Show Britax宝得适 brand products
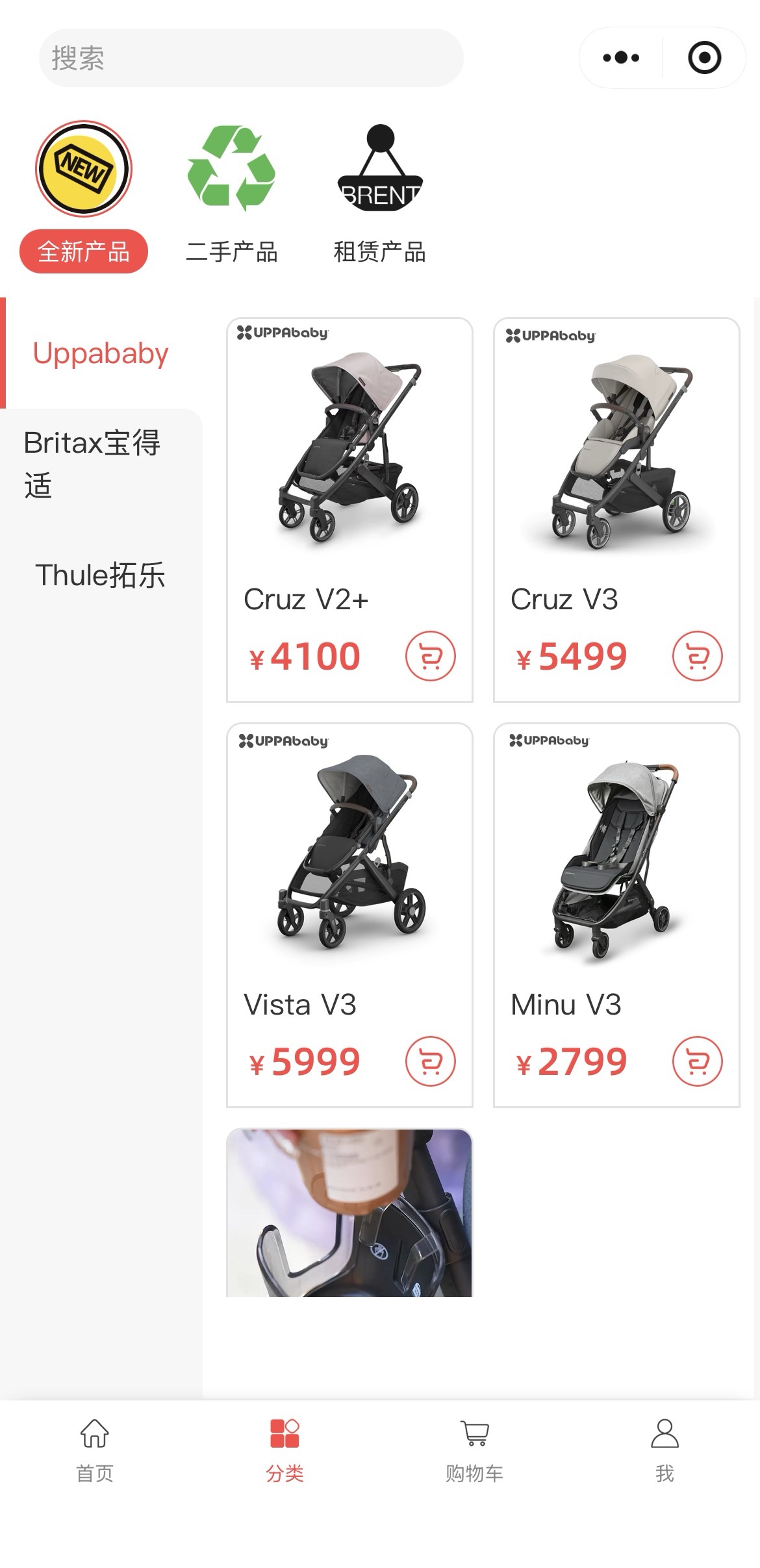Image resolution: width=760 pixels, height=1568 pixels. coord(92,464)
